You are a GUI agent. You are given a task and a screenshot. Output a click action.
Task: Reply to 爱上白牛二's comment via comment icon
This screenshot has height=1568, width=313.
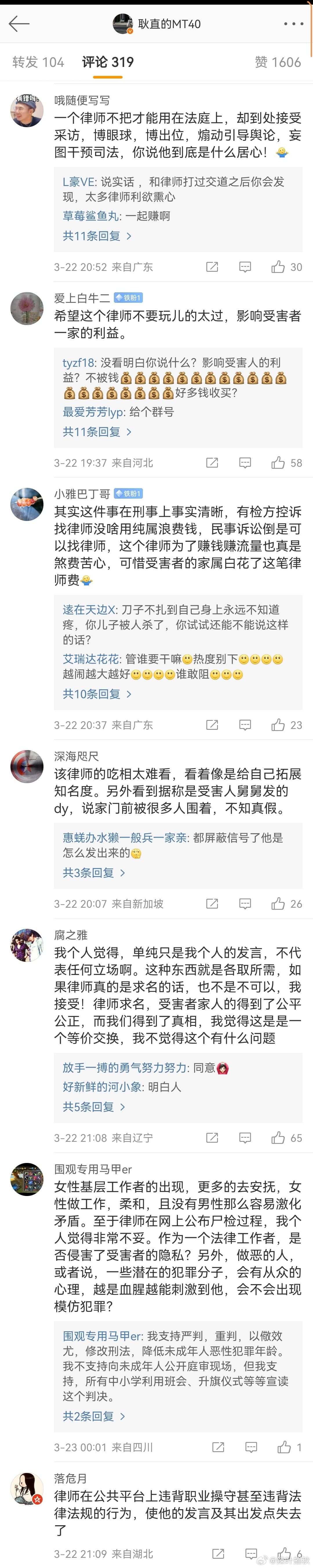click(245, 463)
